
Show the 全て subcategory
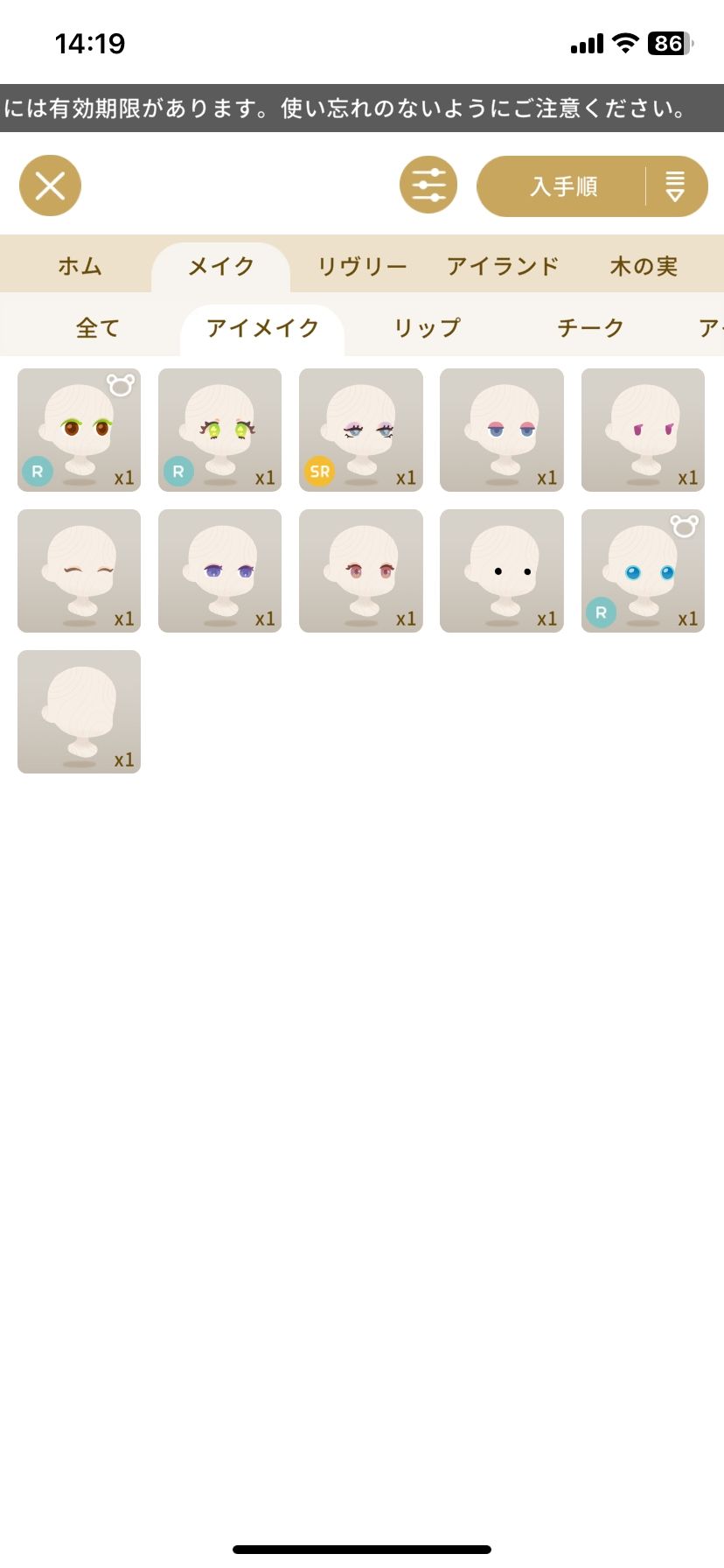click(97, 328)
